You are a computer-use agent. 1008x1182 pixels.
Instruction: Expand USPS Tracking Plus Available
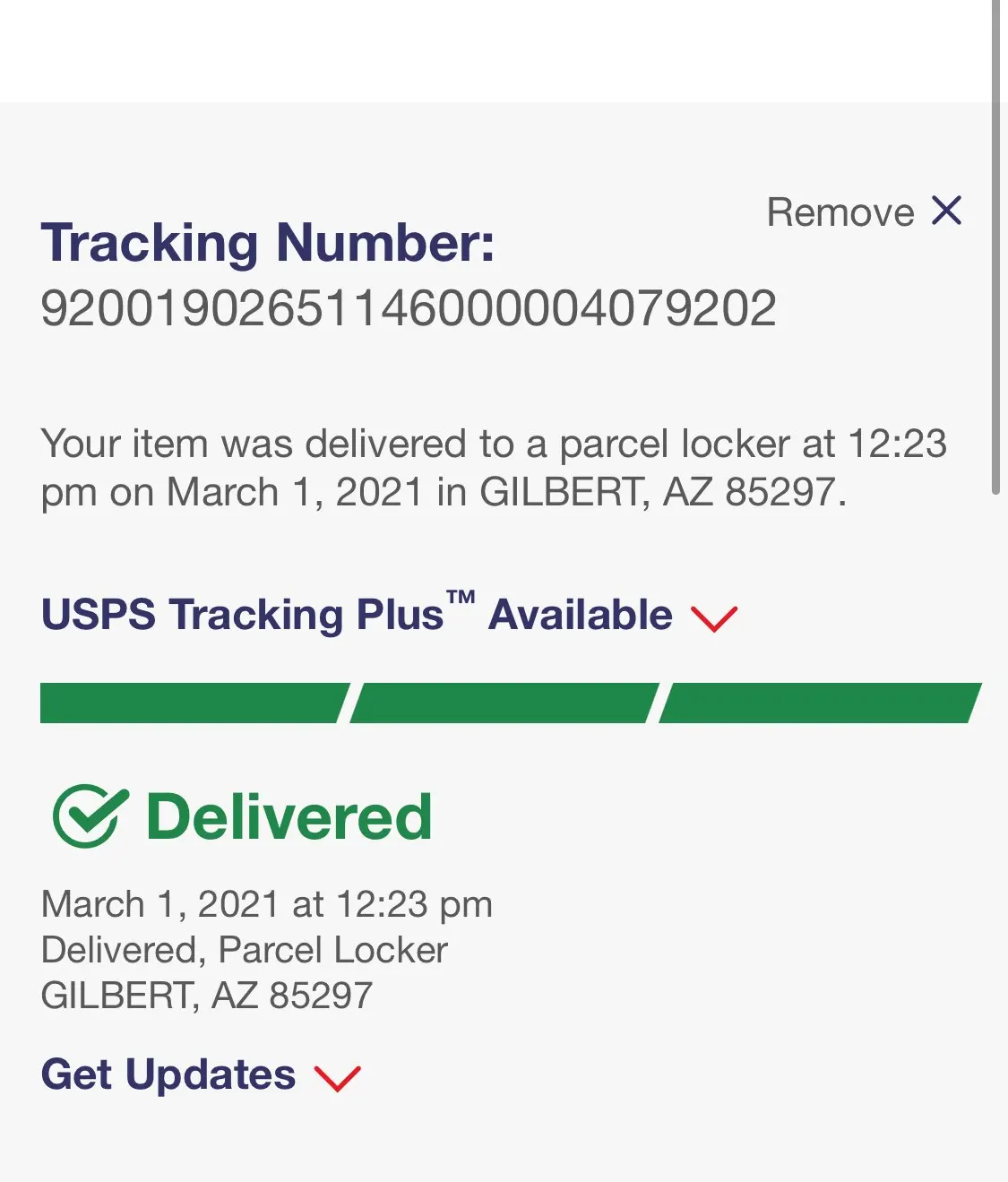[x=389, y=616]
